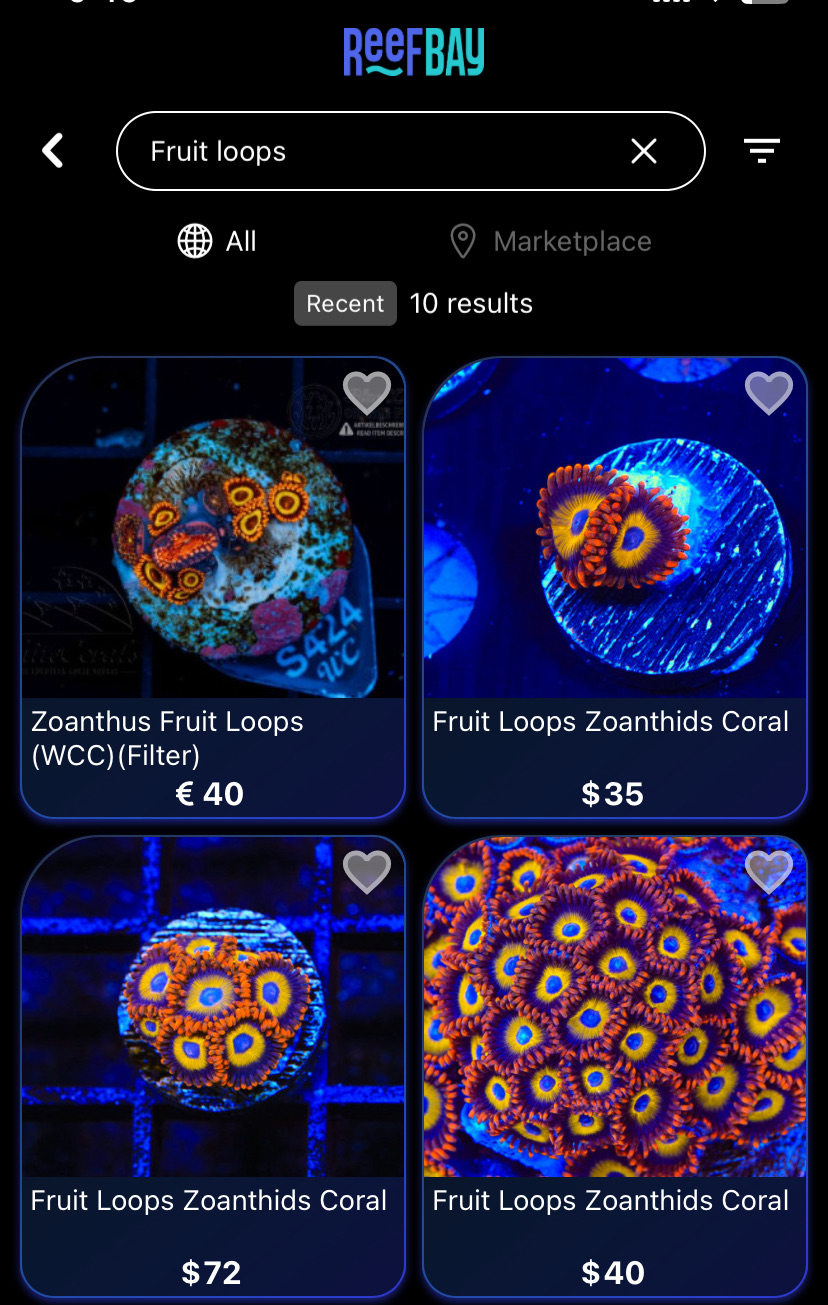Open the $35 Fruit Loops Zoanthids Coral
Screen dimensions: 828x1305
click(614, 560)
